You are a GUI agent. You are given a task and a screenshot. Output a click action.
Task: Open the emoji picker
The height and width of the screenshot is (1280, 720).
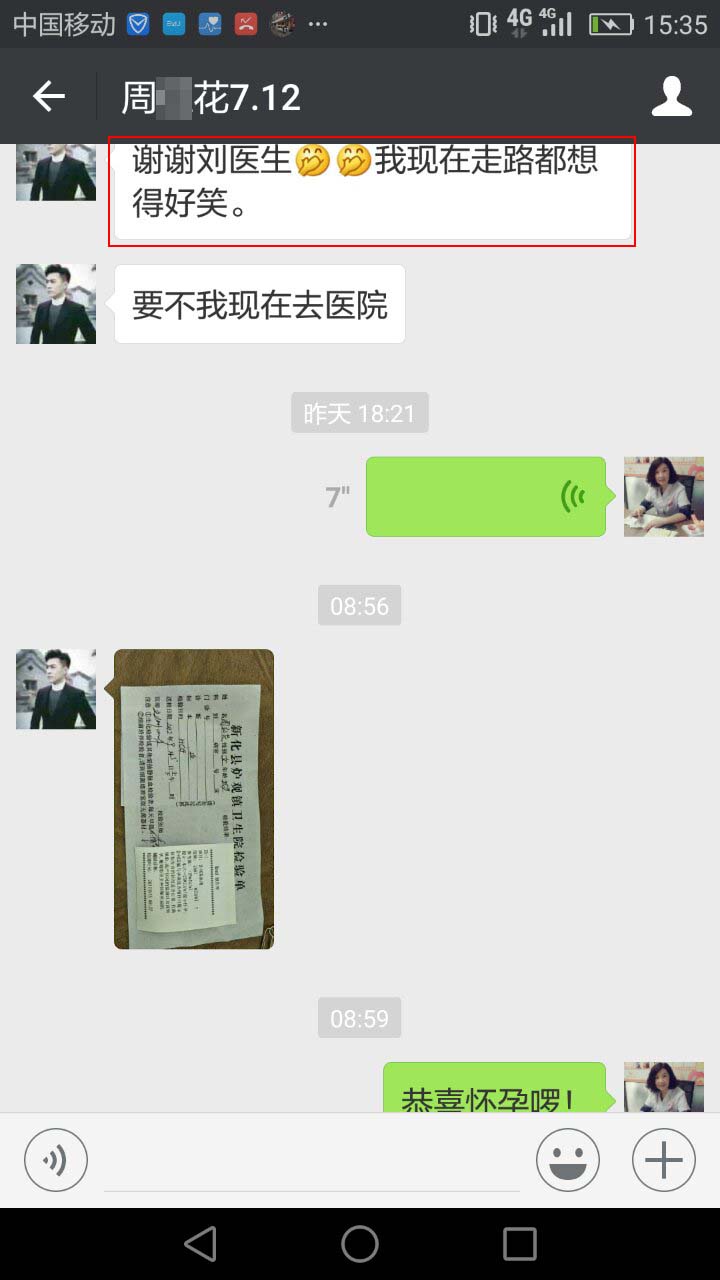(568, 1160)
